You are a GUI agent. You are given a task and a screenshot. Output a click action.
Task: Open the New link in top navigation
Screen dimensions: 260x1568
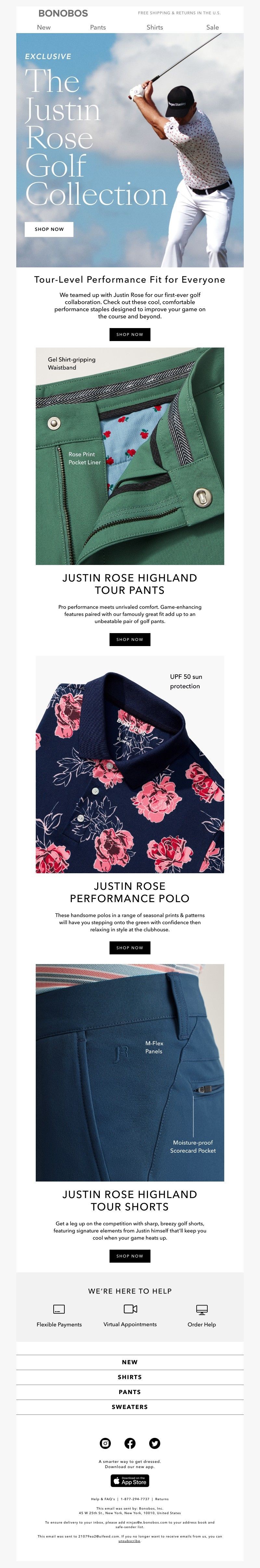44,27
